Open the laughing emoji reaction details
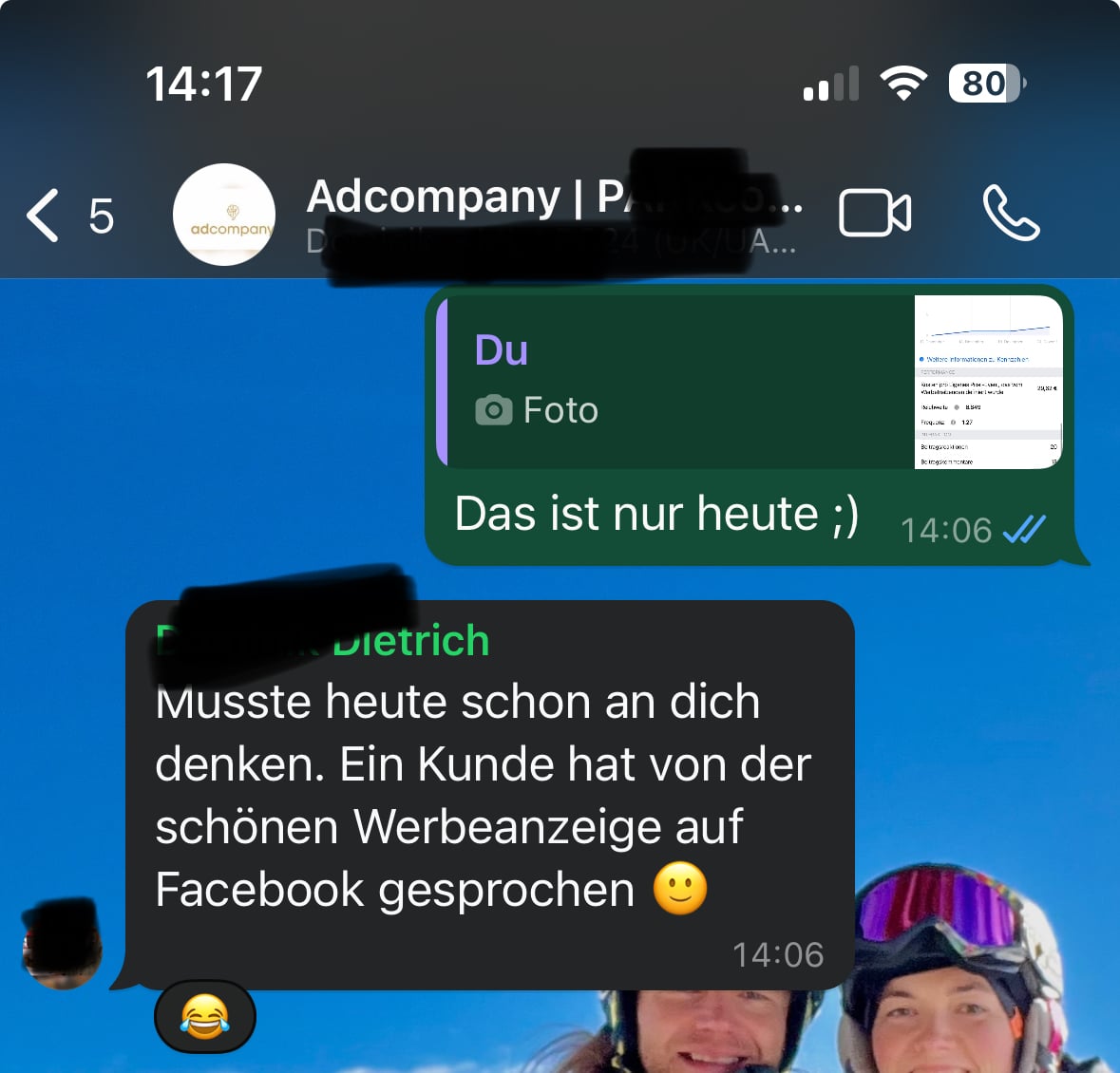This screenshot has width=1120, height=1073. [204, 1017]
